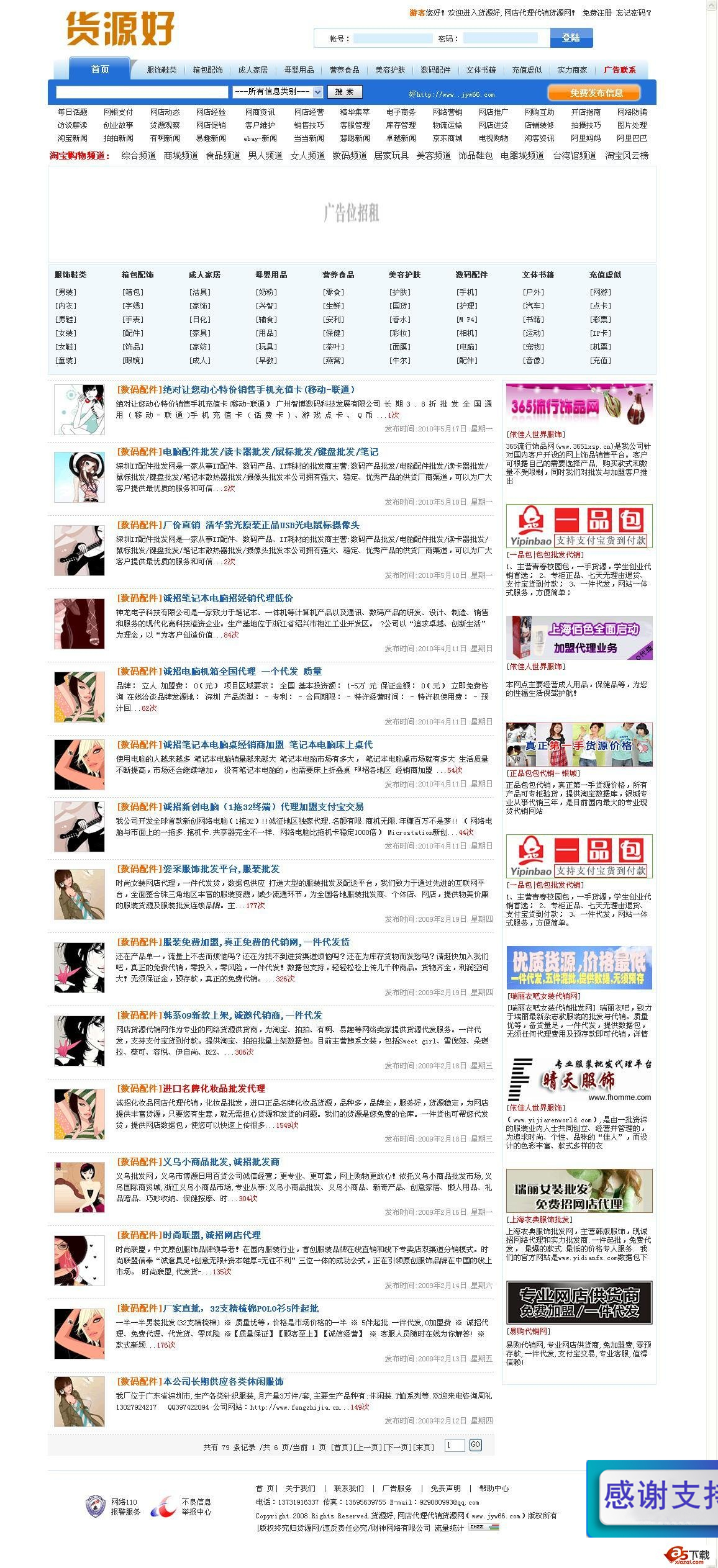Tap the 免费发布信息 button
Screen dimensions: 718x1568
pyautogui.click(x=596, y=92)
